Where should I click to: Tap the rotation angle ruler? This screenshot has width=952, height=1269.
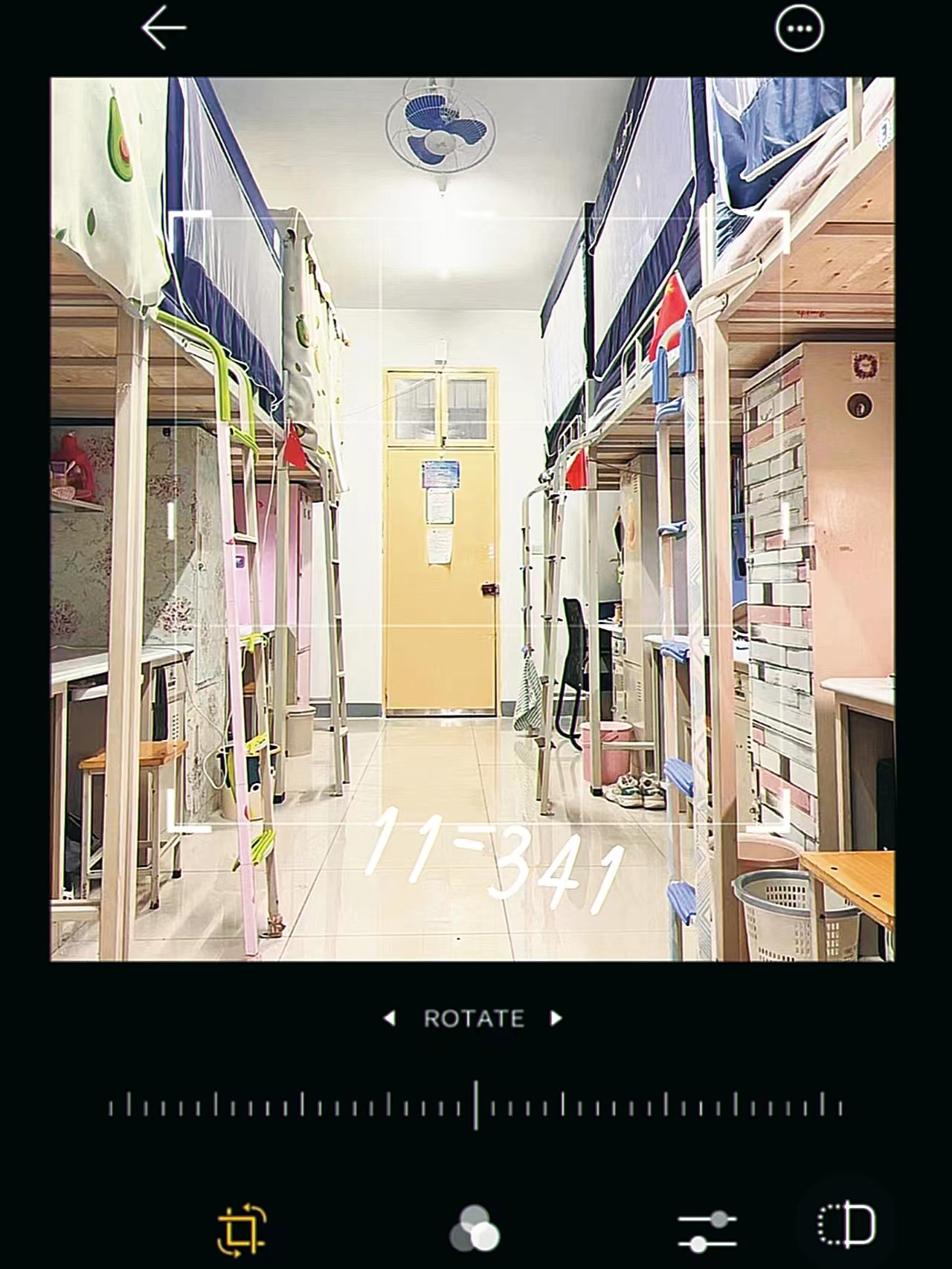tap(476, 1105)
